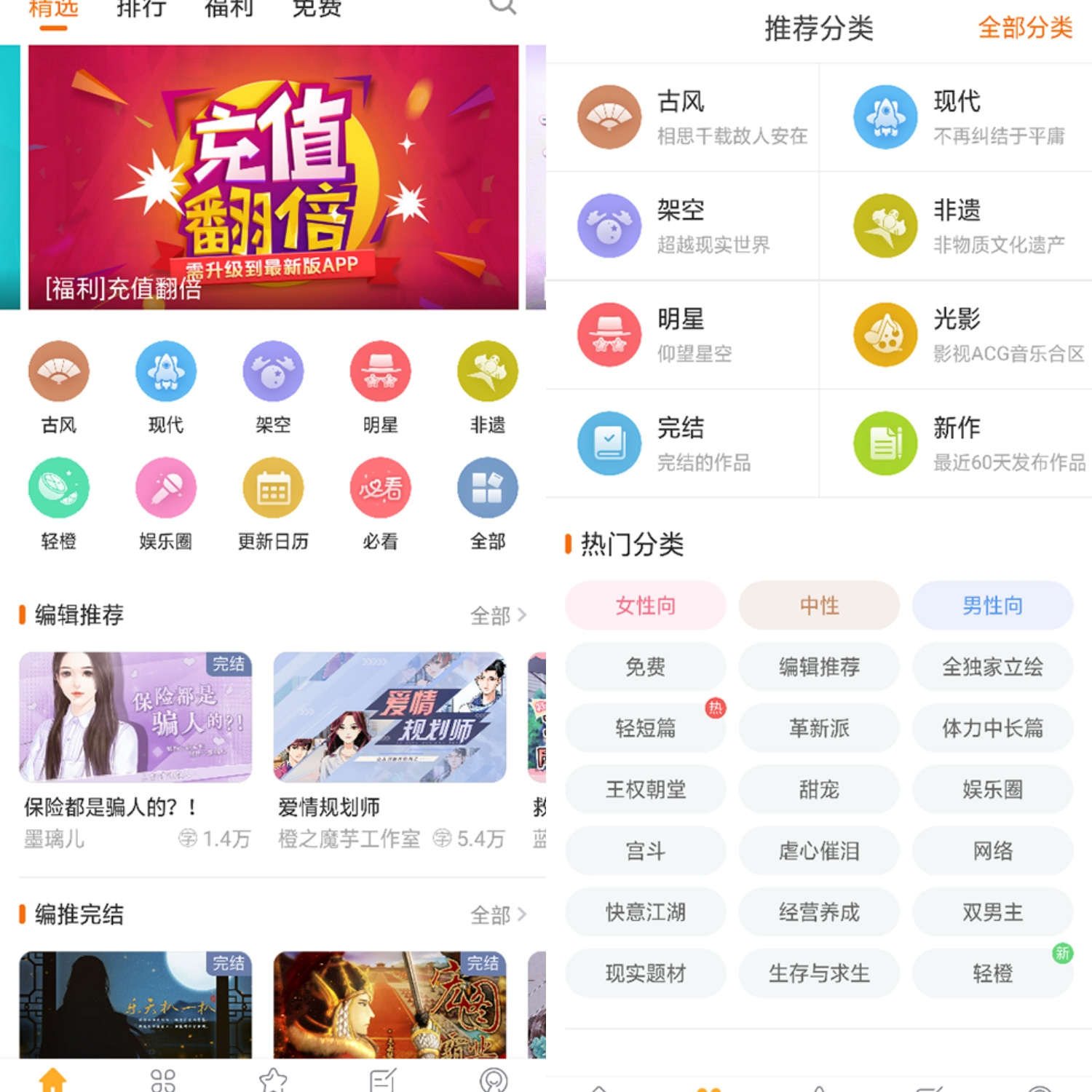1092x1092 pixels.
Task: View all 编推完结 works
Action: click(498, 915)
